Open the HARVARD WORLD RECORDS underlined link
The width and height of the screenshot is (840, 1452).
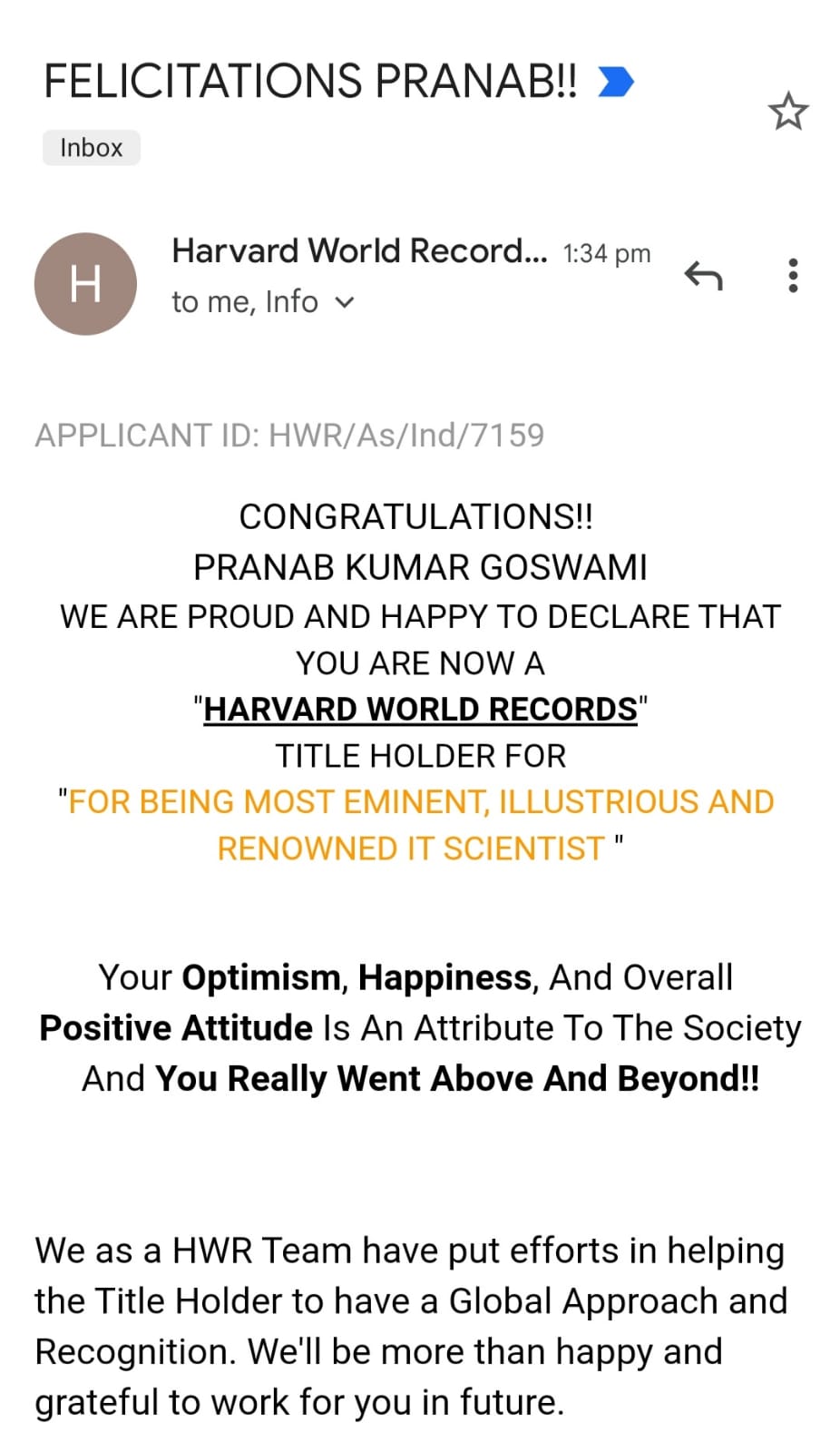420,709
